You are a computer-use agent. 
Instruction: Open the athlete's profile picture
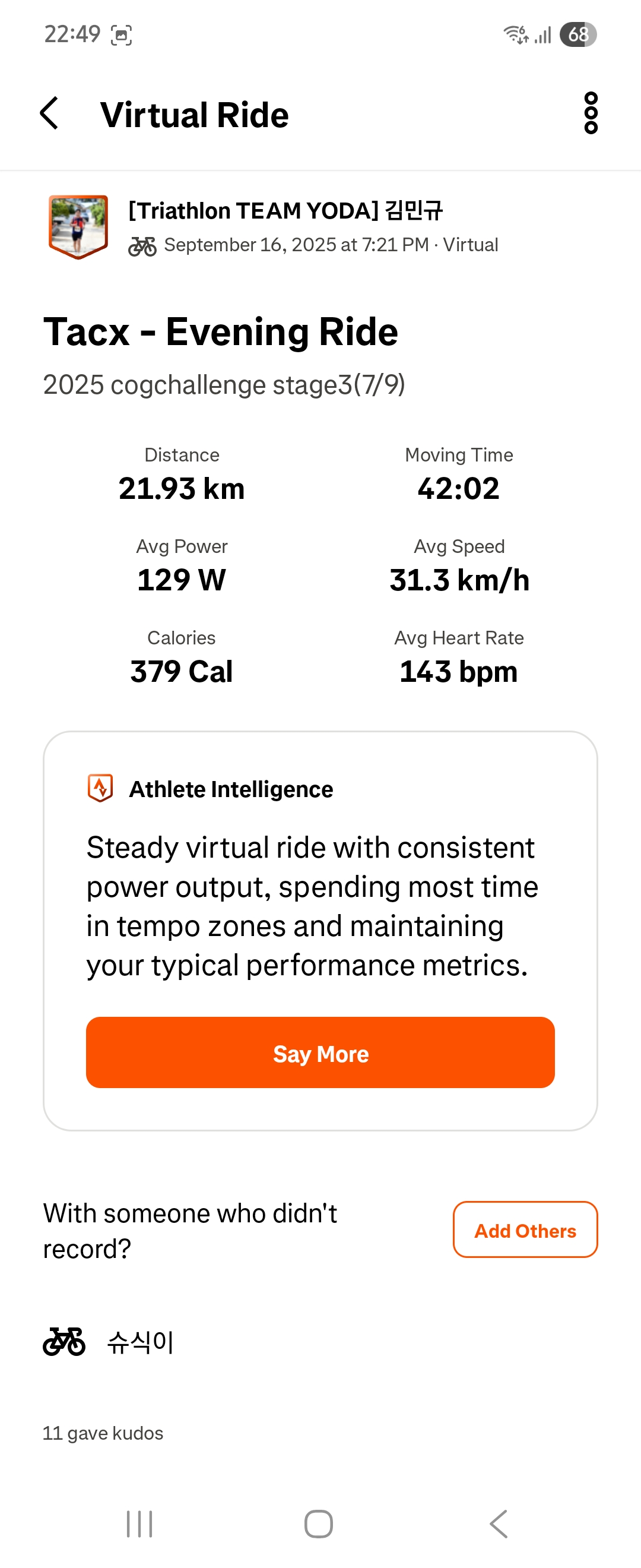[78, 226]
